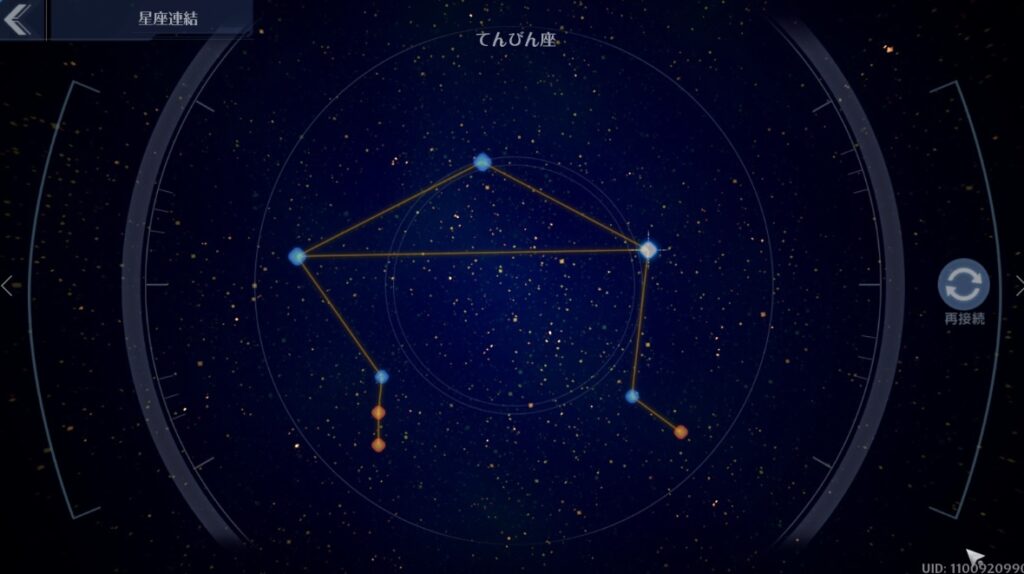Go back using the top-left arrow

[18, 19]
